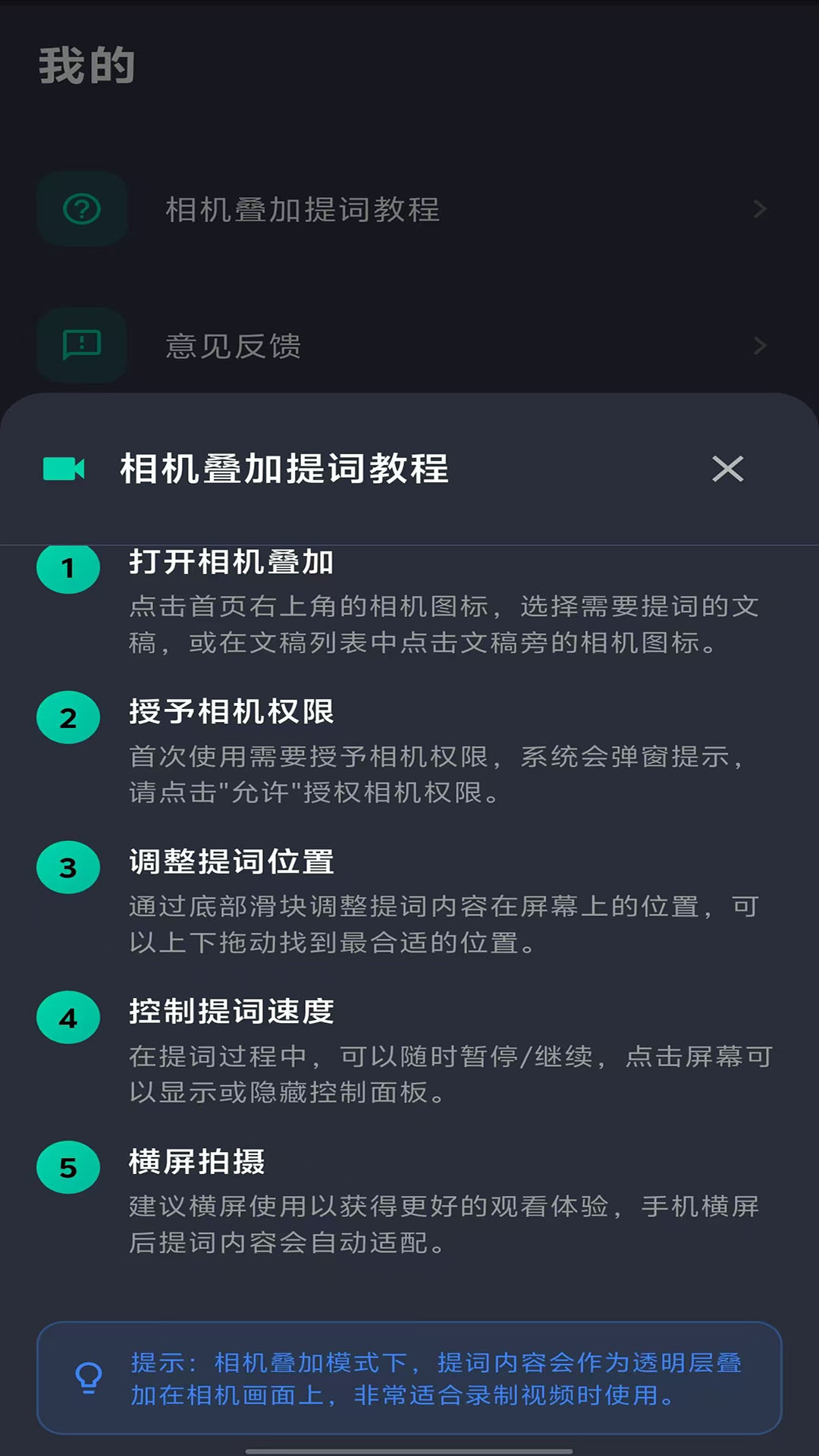Click the feedback speech bubble icon
Viewport: 819px width, 1456px height.
coord(82,345)
